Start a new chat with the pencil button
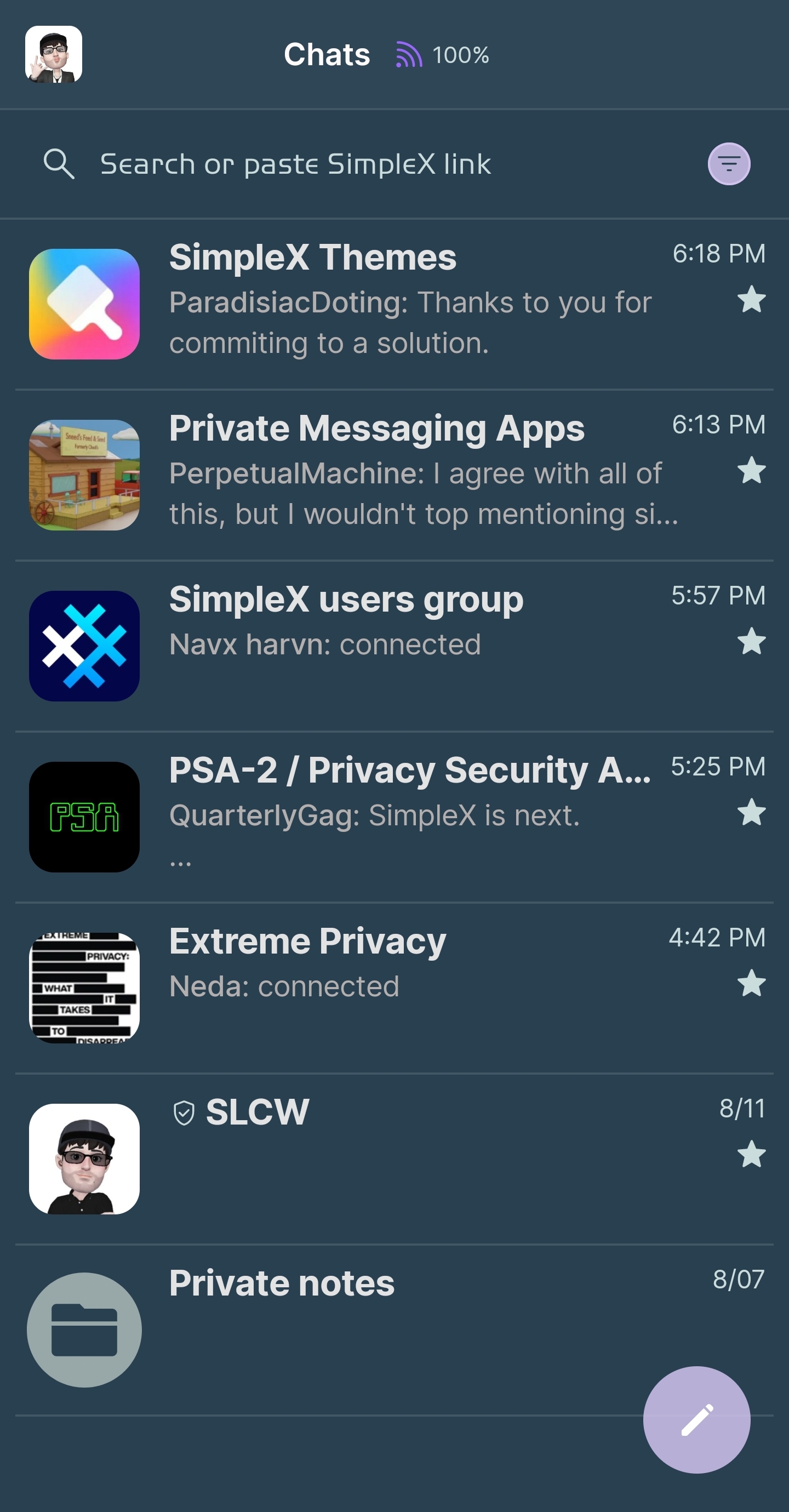The image size is (789, 1512). [696, 1419]
